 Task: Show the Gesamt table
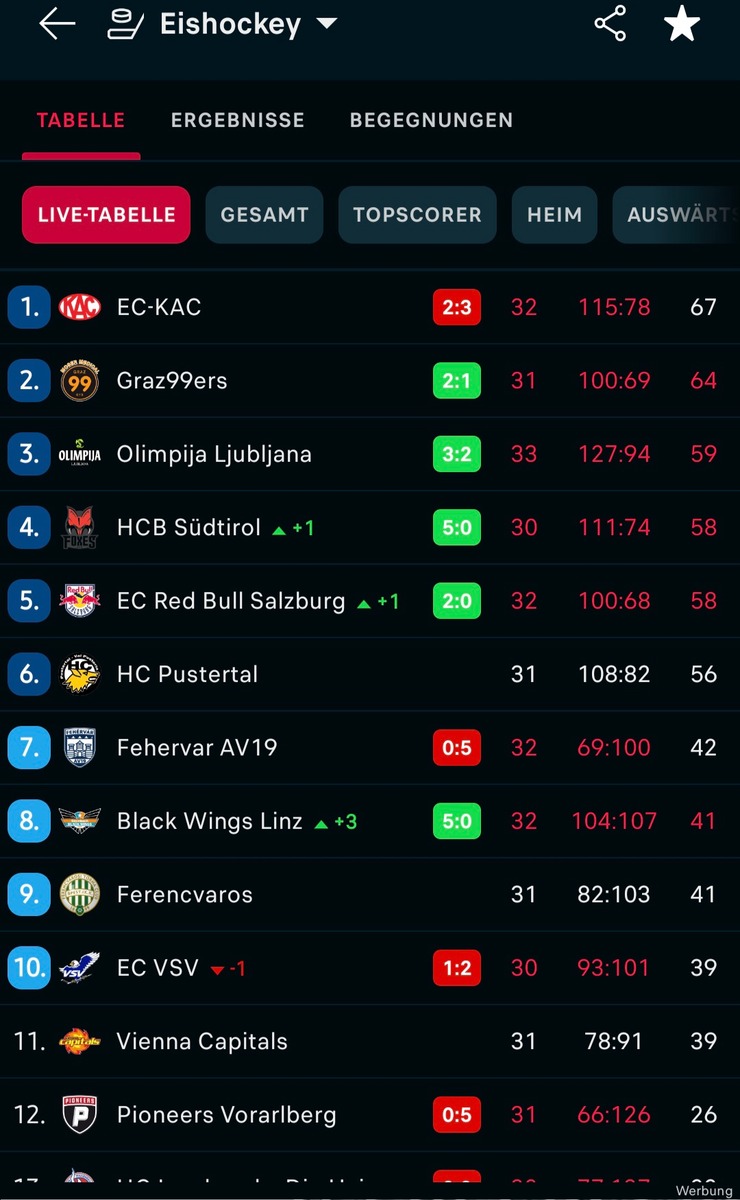point(264,214)
